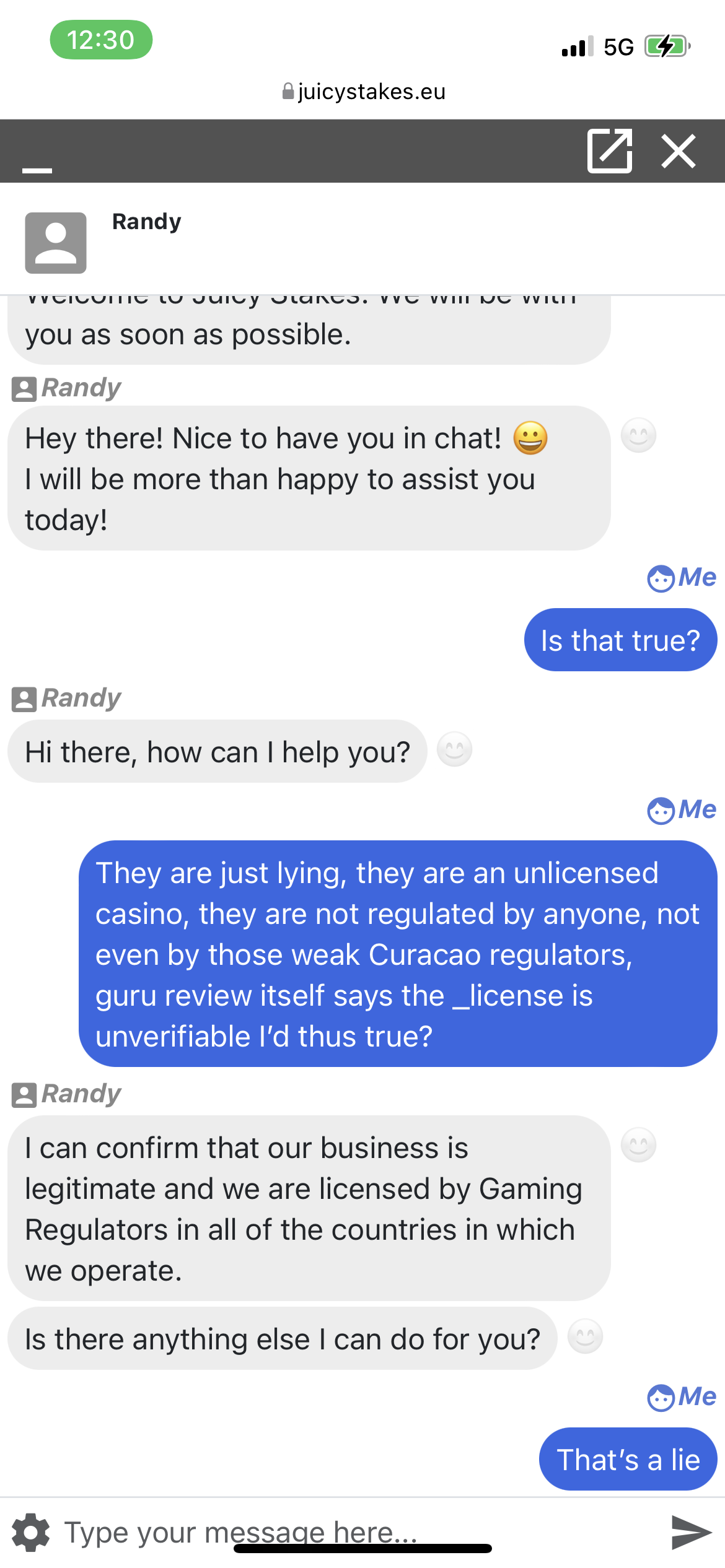Open chat settings gear

coord(30,1532)
